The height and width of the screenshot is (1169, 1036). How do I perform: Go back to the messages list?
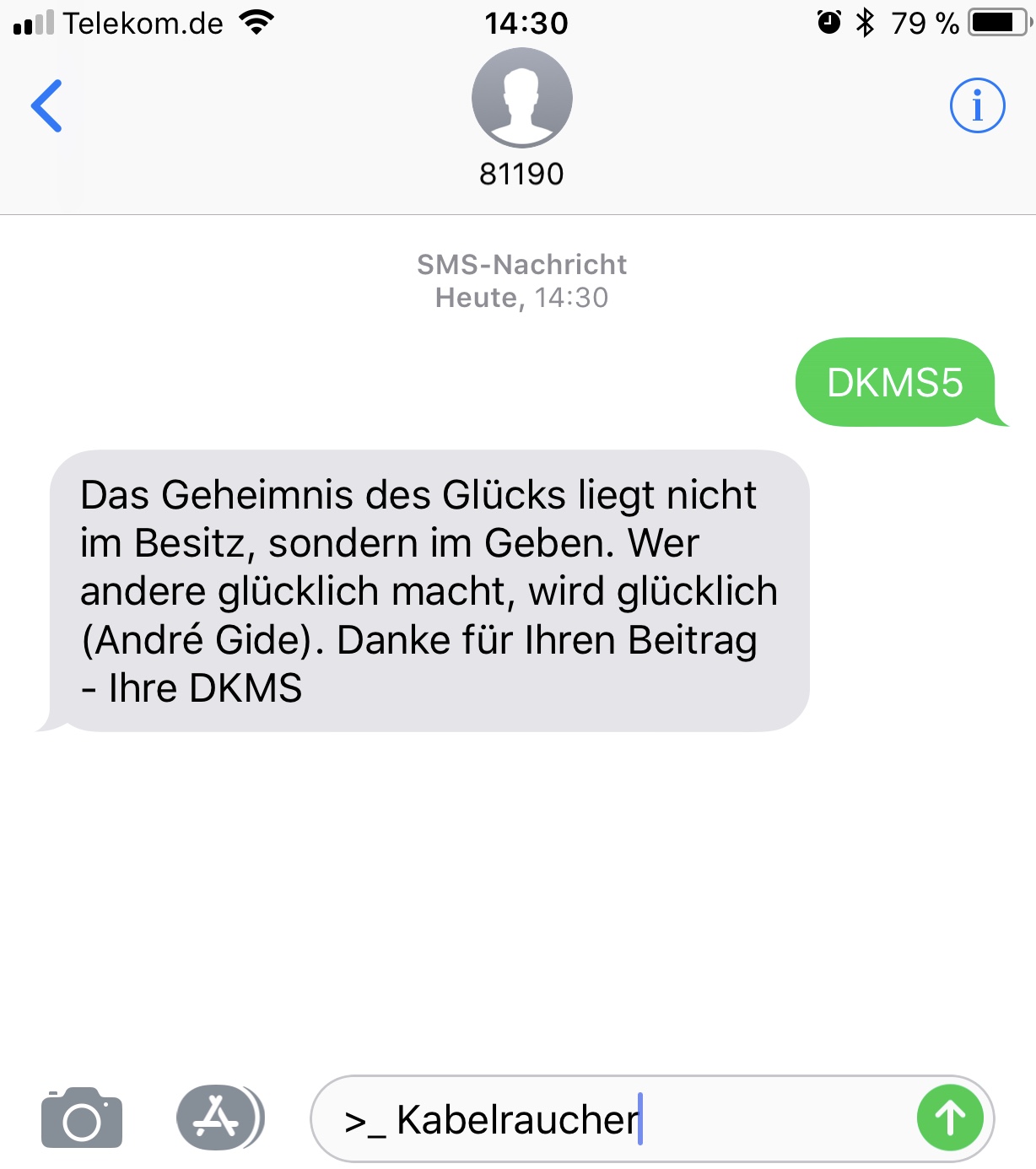pos(46,106)
